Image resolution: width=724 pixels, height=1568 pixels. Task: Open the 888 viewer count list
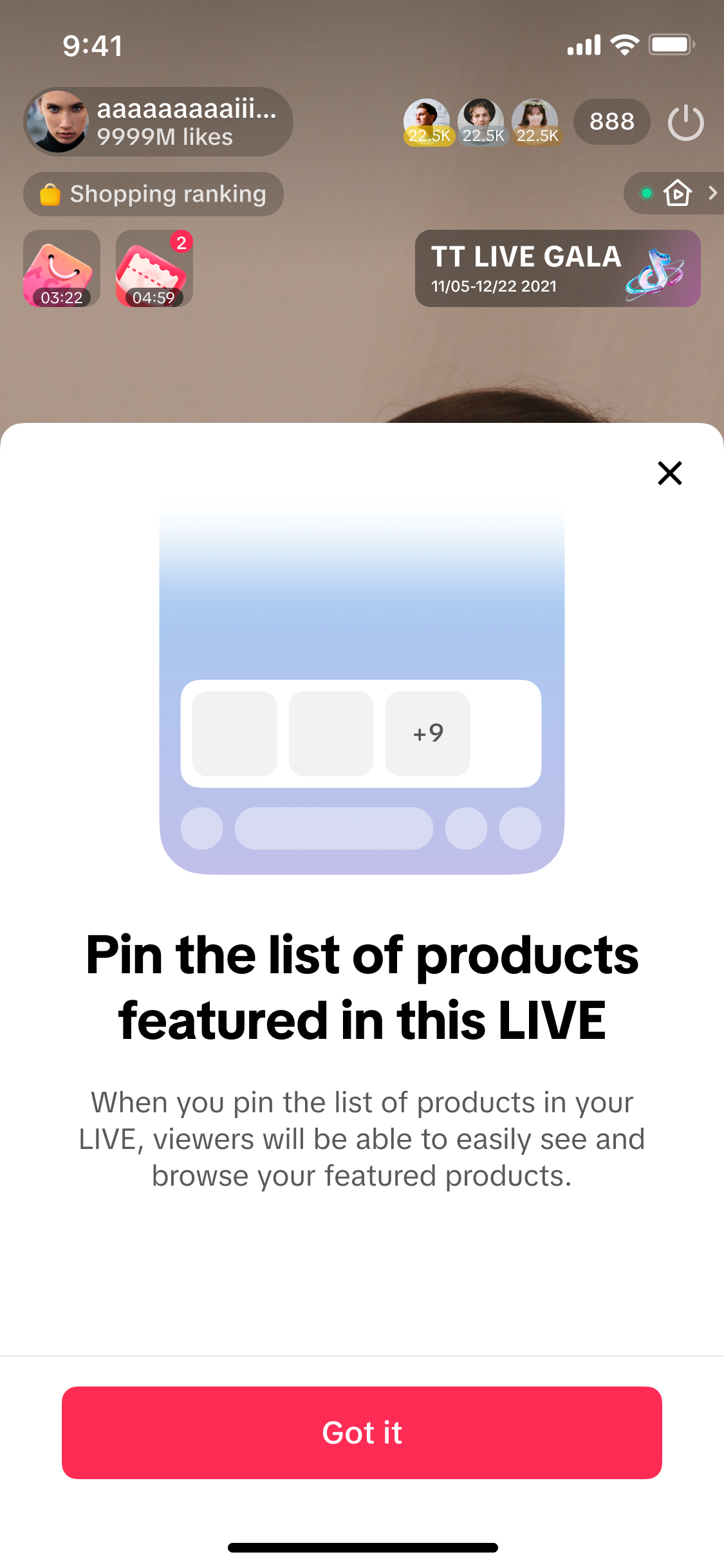click(611, 122)
